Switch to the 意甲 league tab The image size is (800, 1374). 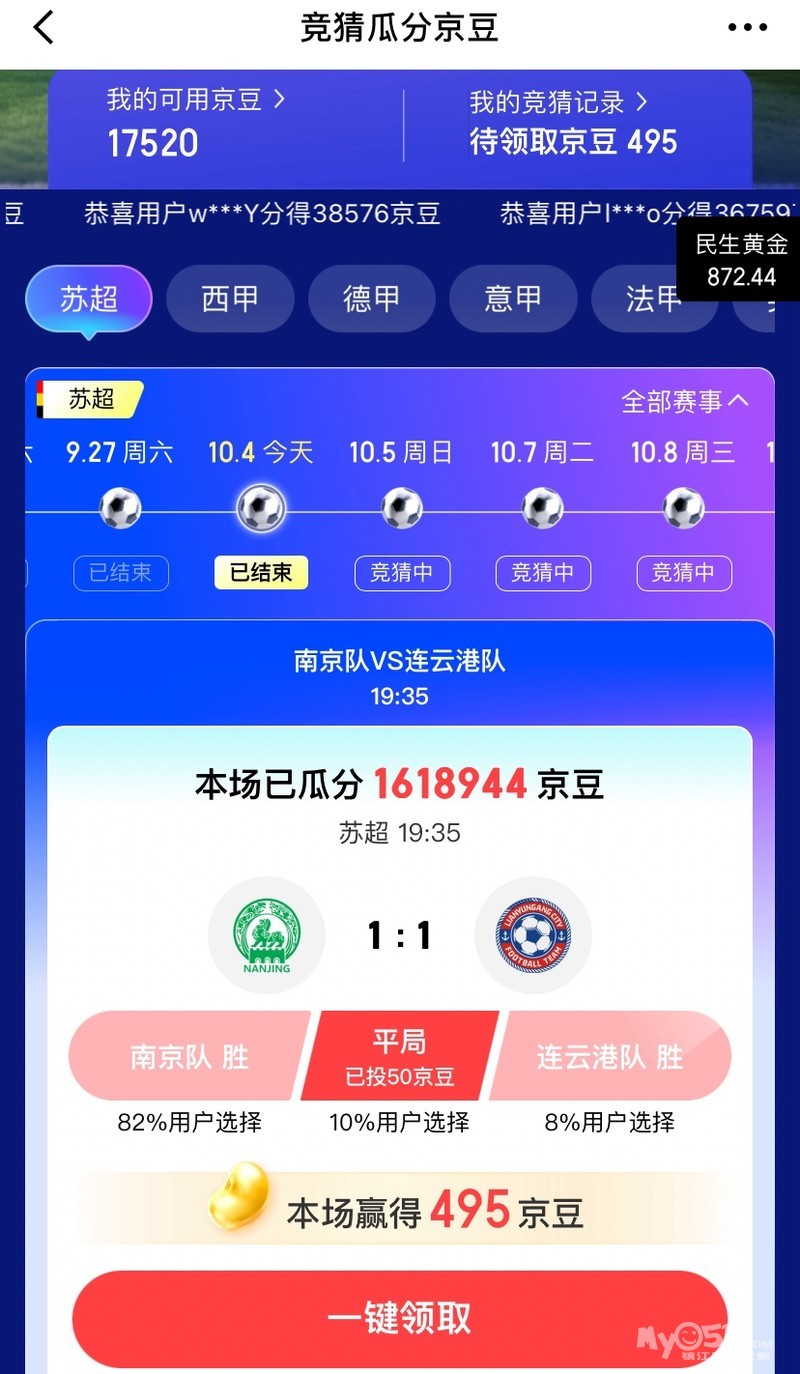(x=513, y=298)
